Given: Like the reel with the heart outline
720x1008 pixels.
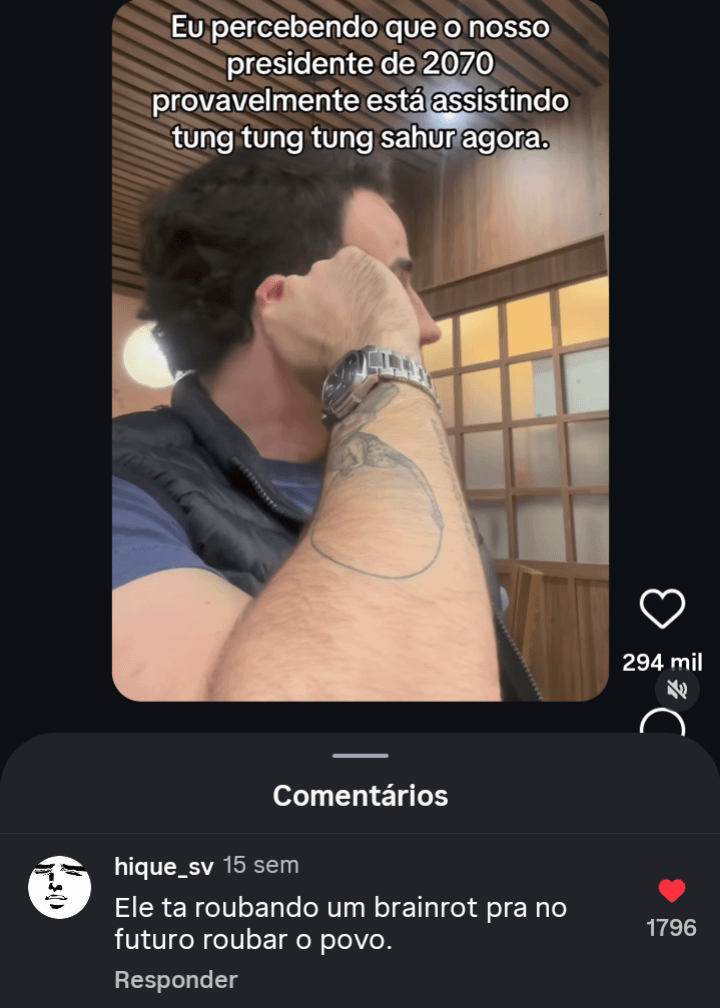Looking at the screenshot, I should [x=662, y=609].
